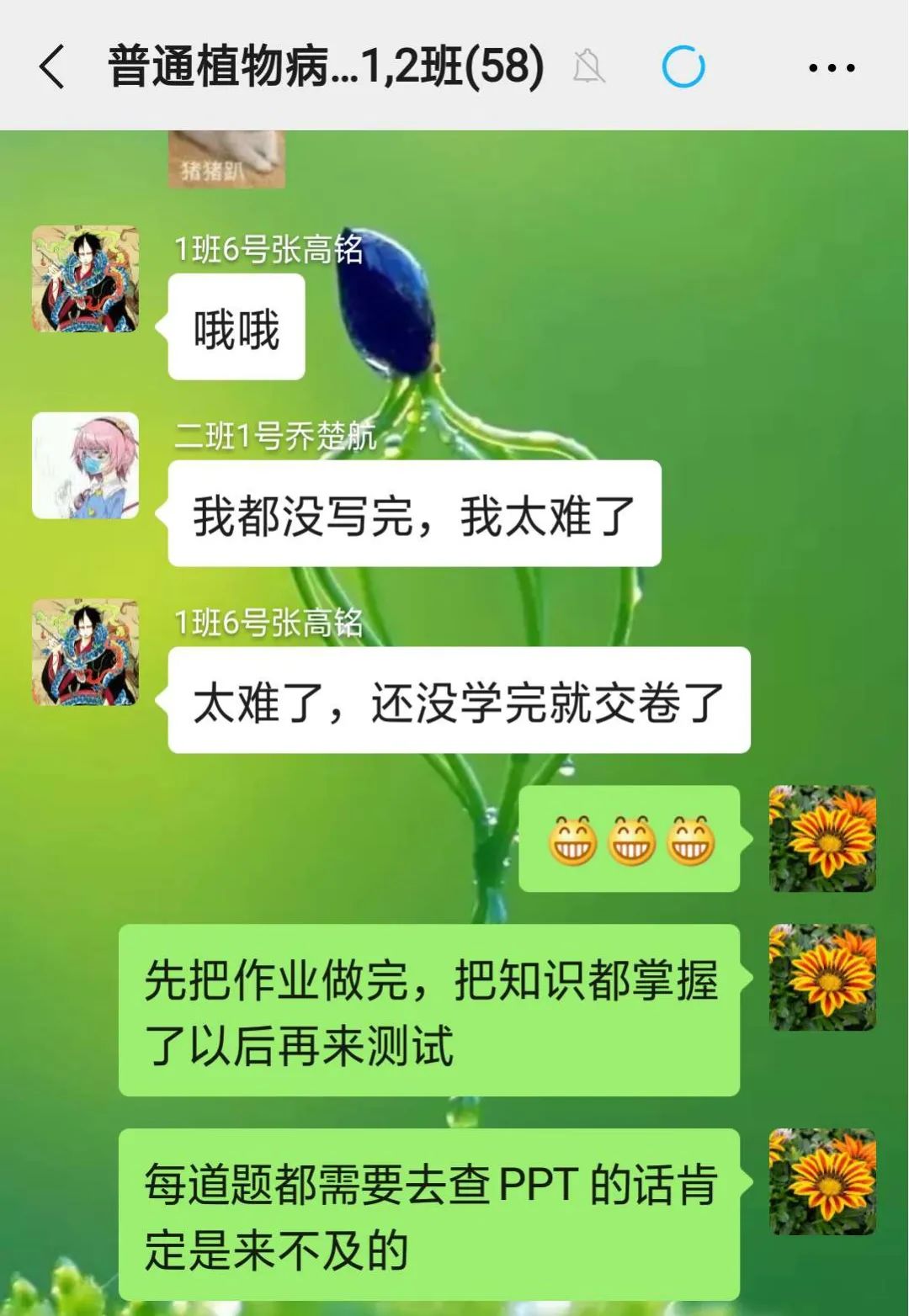Tap the sender avatar beside the emoji message
Viewport: 909px width, 1316px height.
[822, 839]
